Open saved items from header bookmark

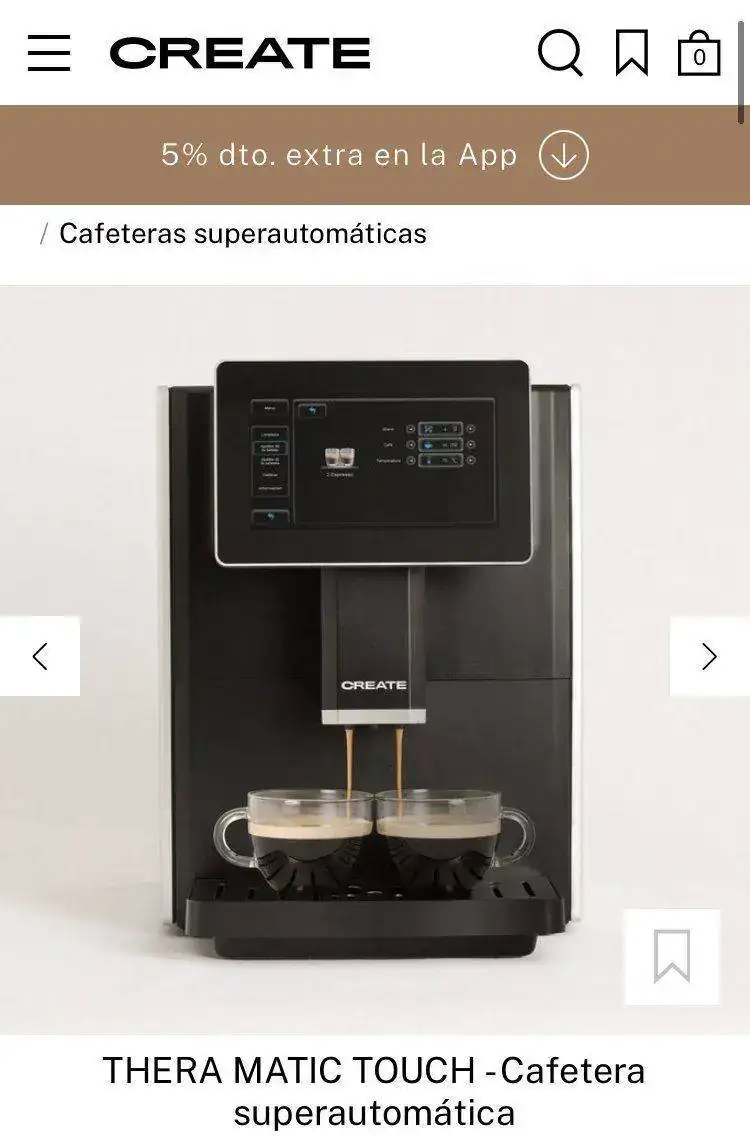tap(631, 53)
